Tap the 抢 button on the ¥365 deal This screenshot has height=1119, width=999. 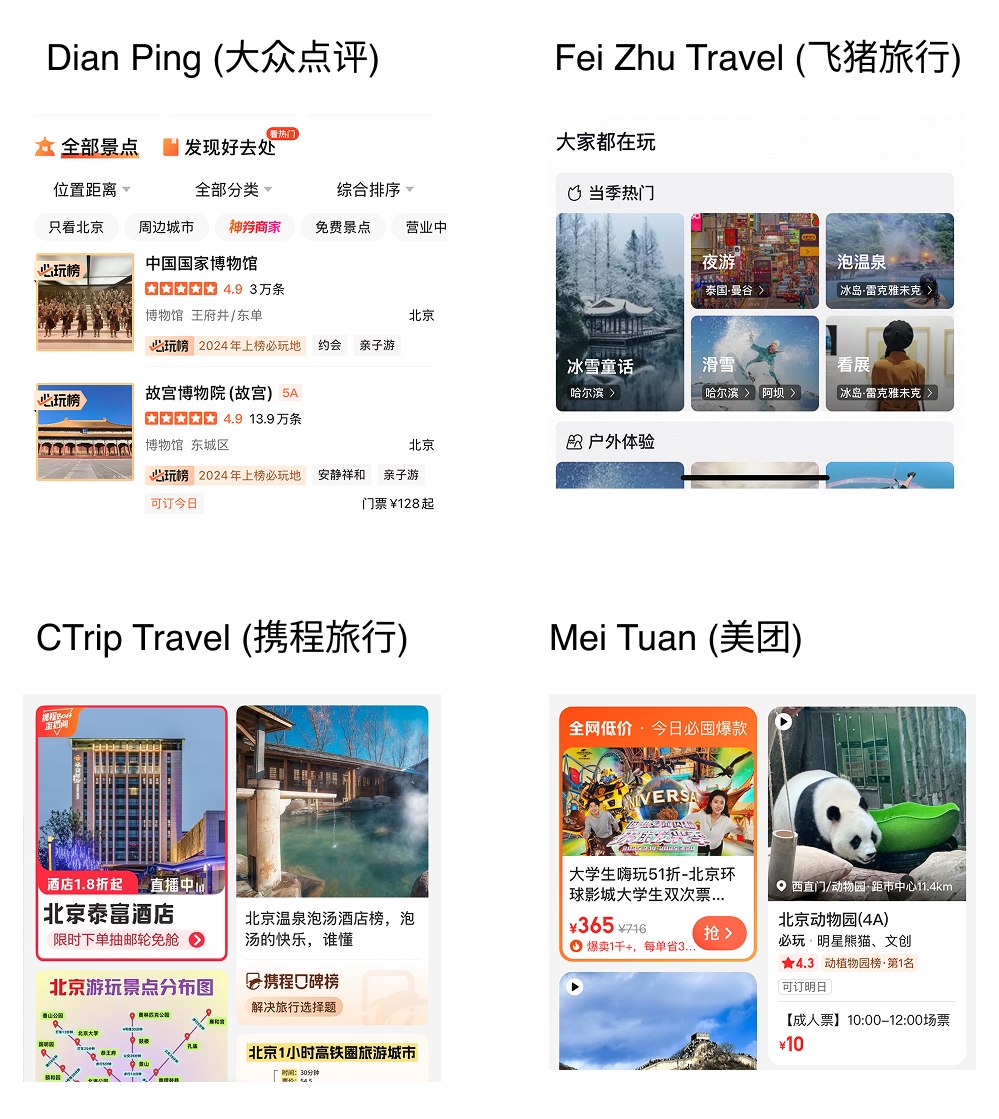(719, 932)
